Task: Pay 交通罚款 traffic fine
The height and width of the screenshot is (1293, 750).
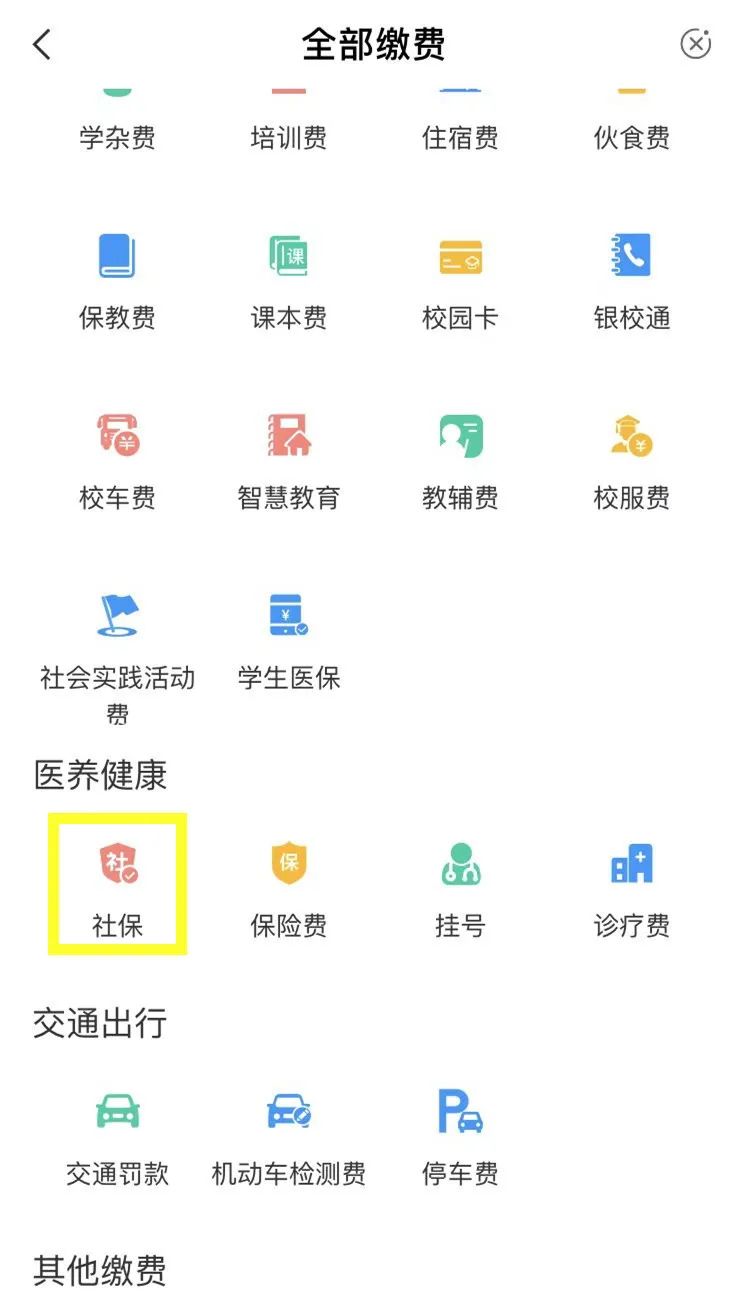Action: point(117,1137)
